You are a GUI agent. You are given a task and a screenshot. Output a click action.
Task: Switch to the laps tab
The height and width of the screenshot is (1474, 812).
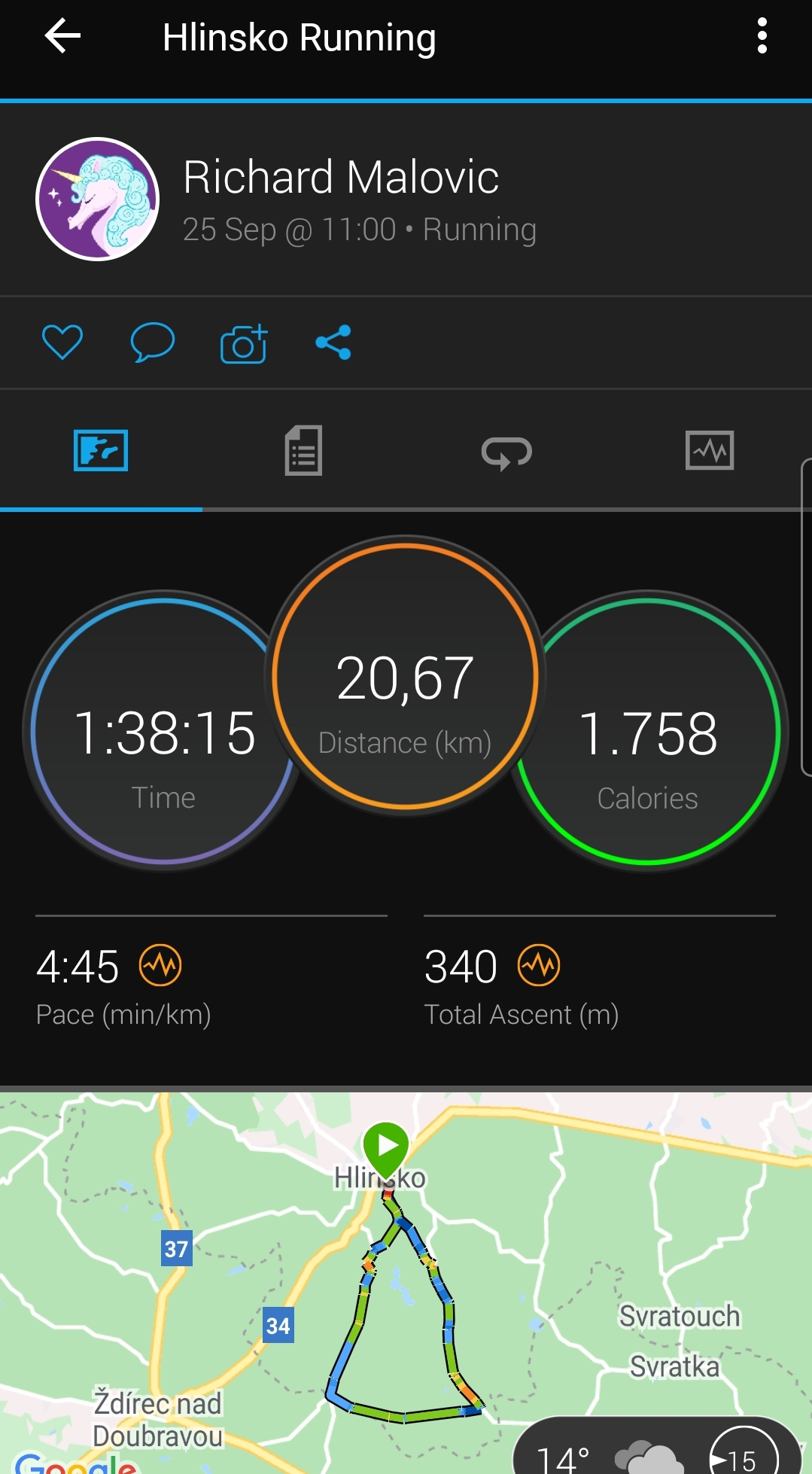coord(506,452)
